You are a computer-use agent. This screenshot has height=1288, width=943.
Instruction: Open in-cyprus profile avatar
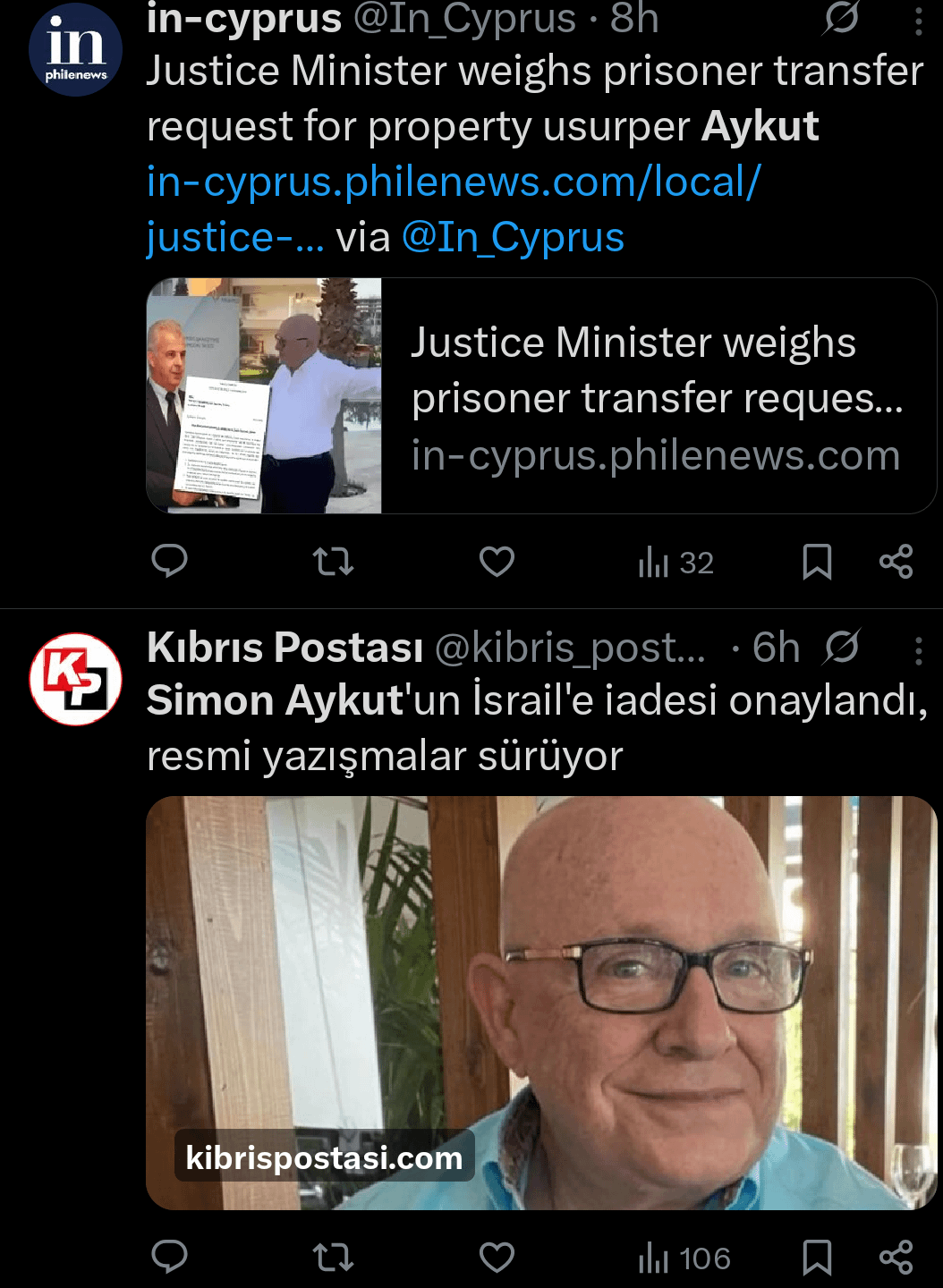(75, 50)
